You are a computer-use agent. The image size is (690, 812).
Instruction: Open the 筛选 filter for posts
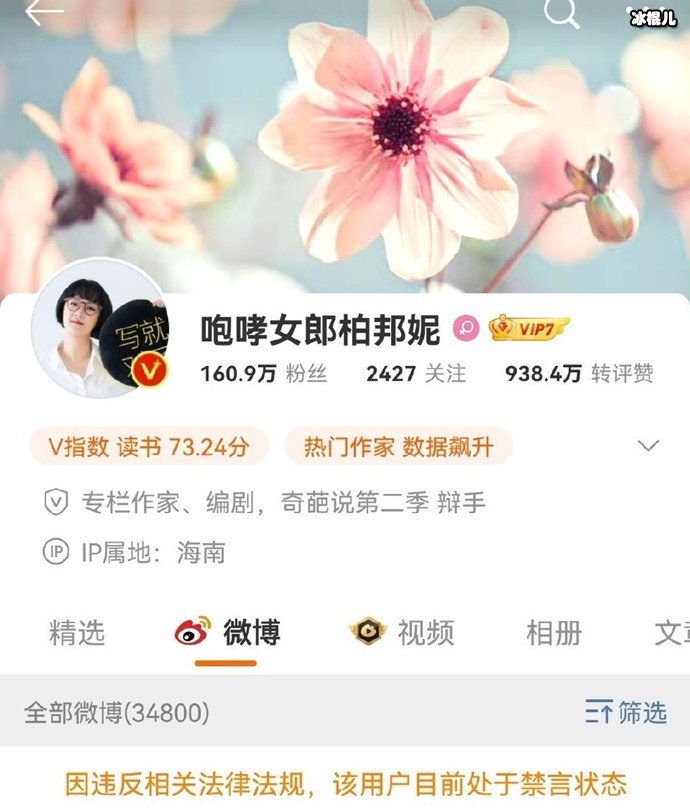pos(626,712)
